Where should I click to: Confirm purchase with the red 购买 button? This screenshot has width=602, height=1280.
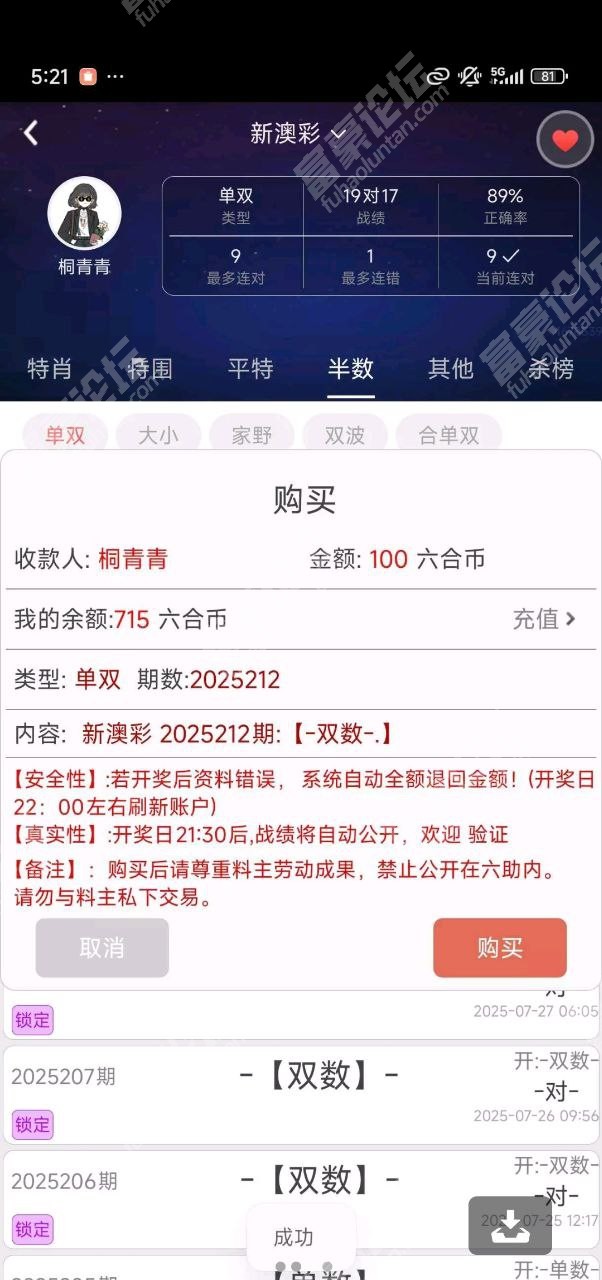pos(499,947)
